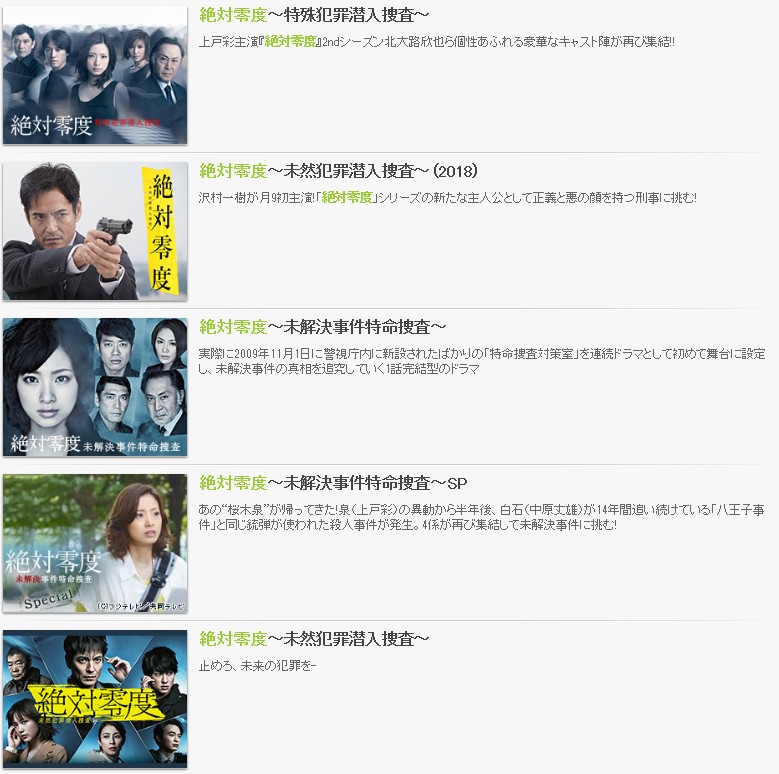
Task: Open the 絶対零度～未解決事件特命捜査～SP title link
Action: [334, 483]
